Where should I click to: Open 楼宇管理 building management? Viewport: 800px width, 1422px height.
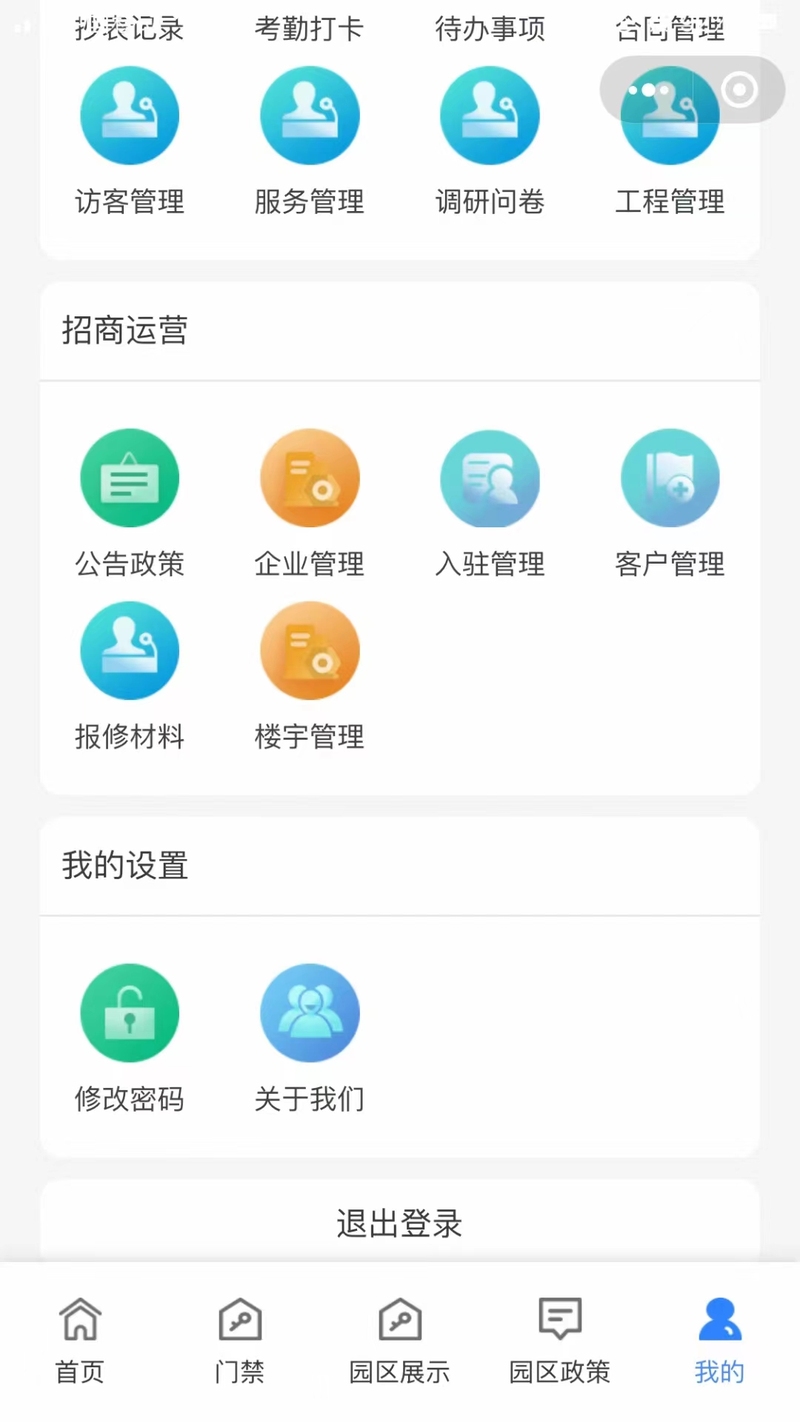310,676
